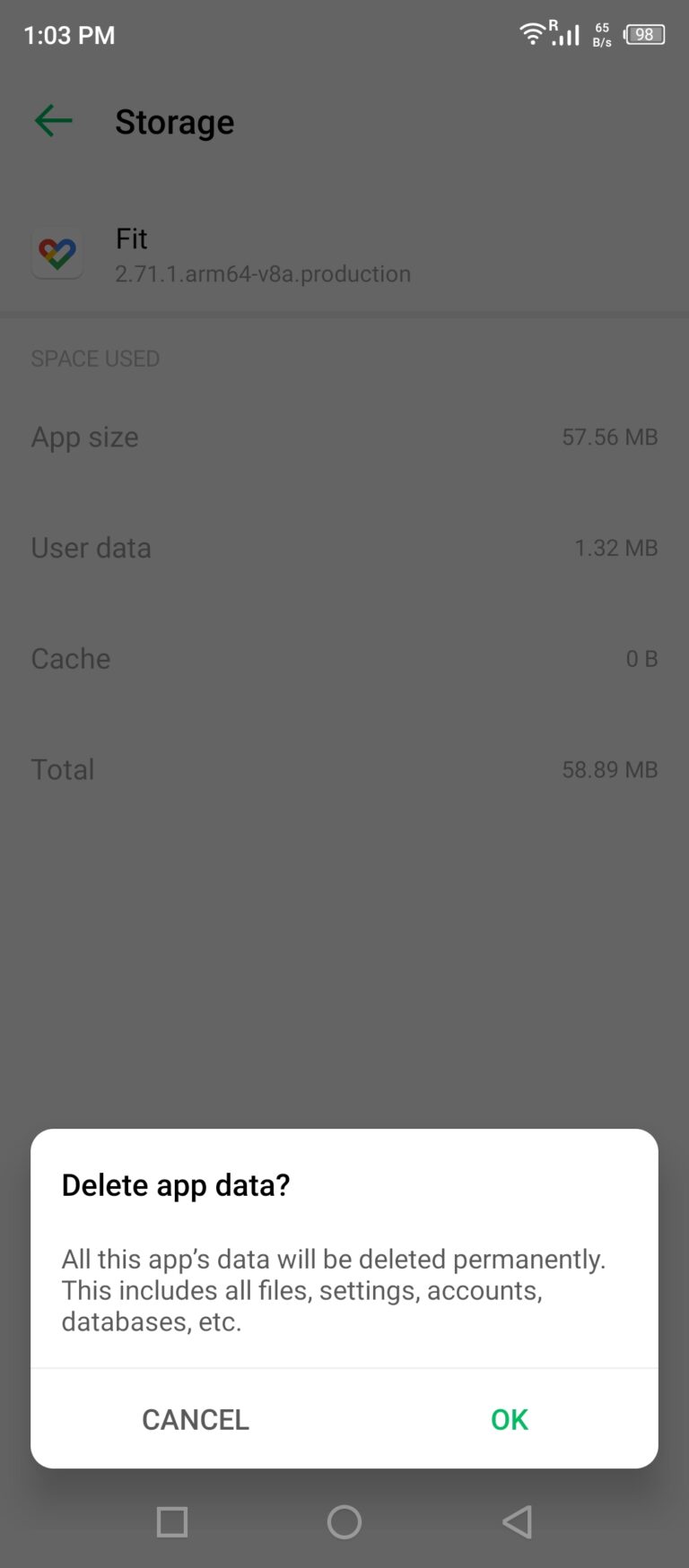The width and height of the screenshot is (689, 1568).
Task: Tap the Delete app data dialog title
Action: point(176,1184)
